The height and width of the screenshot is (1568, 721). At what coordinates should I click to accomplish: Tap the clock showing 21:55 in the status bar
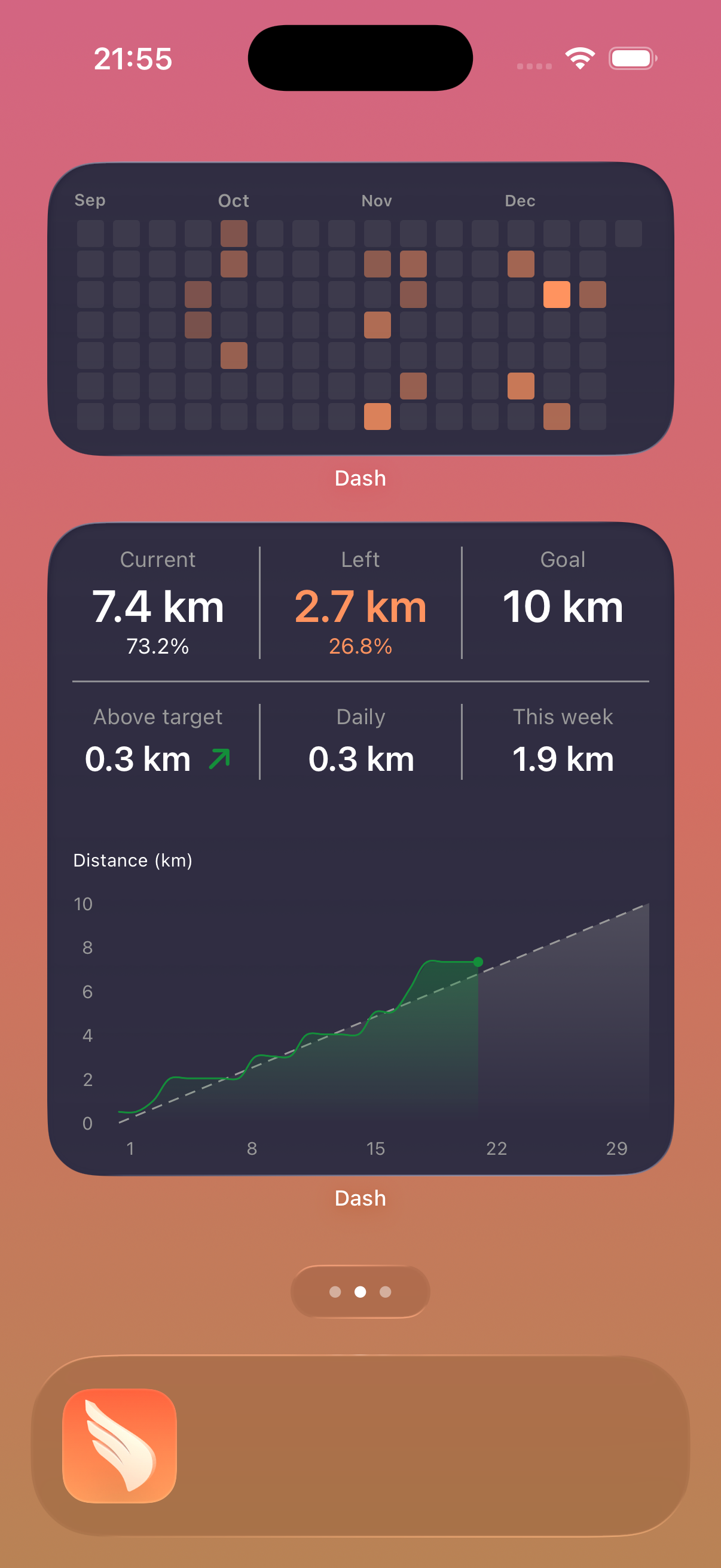pyautogui.click(x=133, y=60)
